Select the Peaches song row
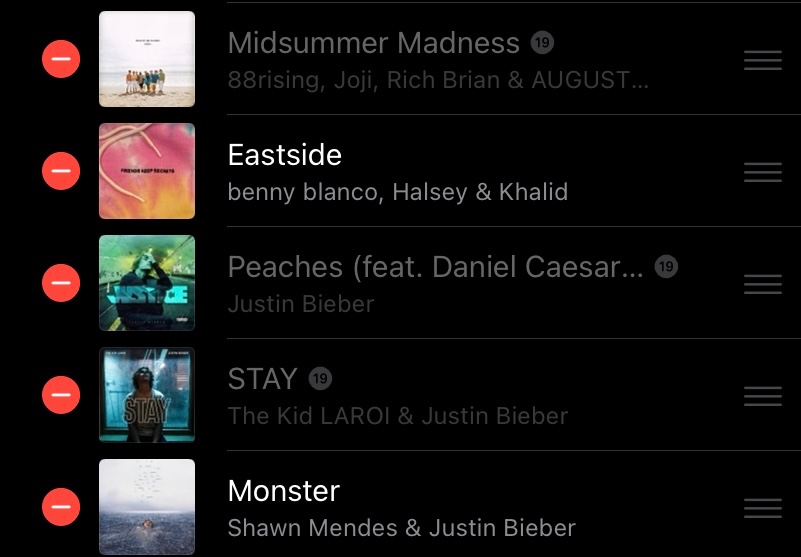This screenshot has height=557, width=801. point(438,284)
